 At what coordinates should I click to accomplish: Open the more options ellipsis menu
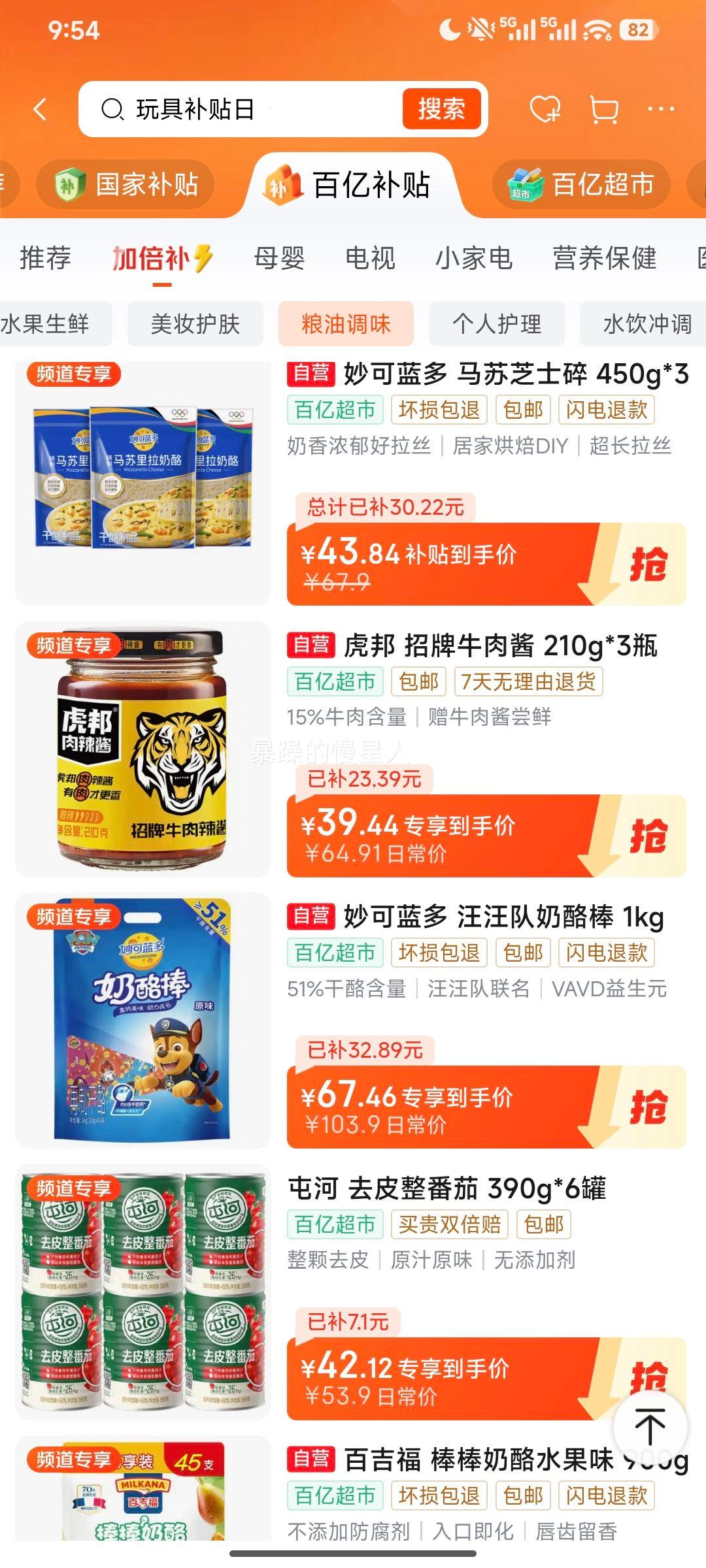point(662,110)
